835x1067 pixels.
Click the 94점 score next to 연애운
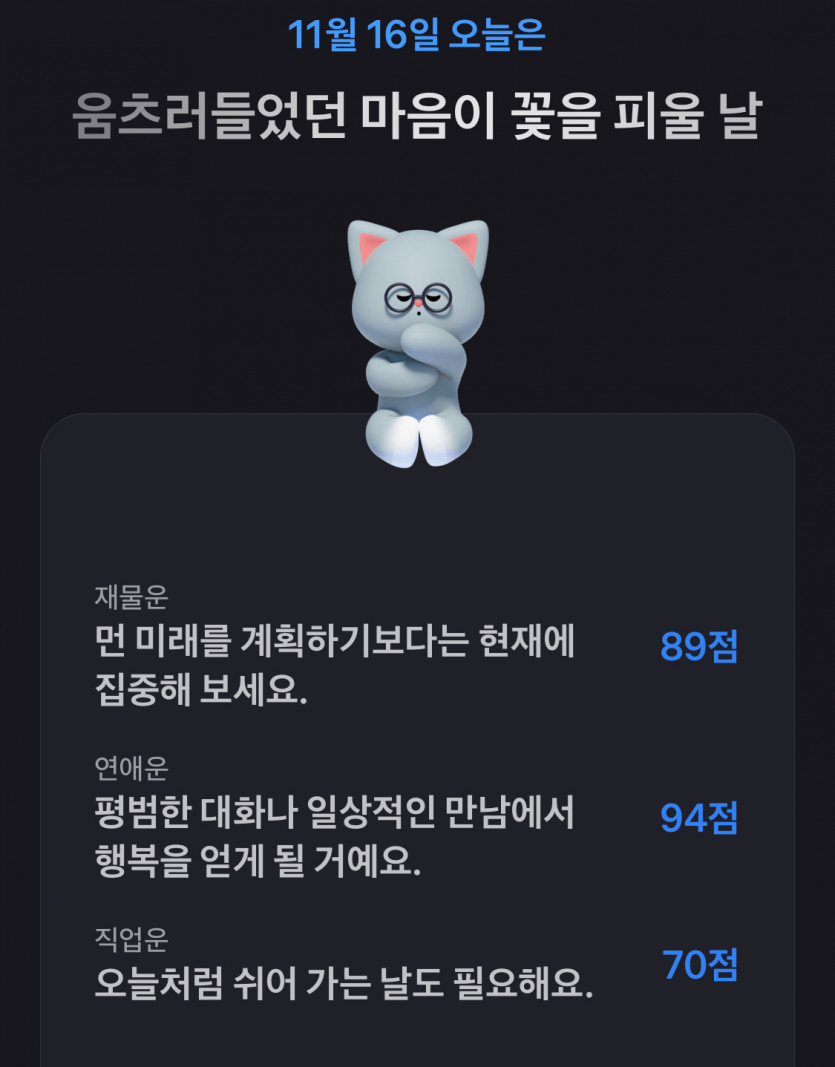(699, 818)
